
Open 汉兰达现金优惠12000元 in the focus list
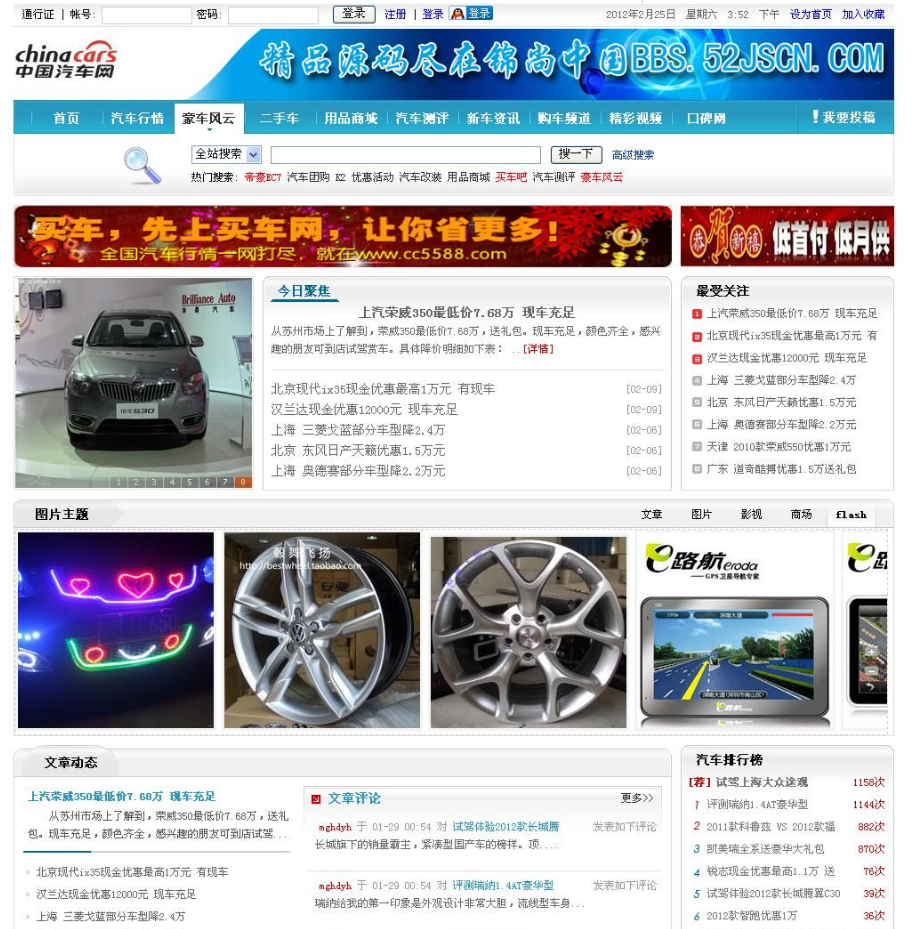click(364, 409)
